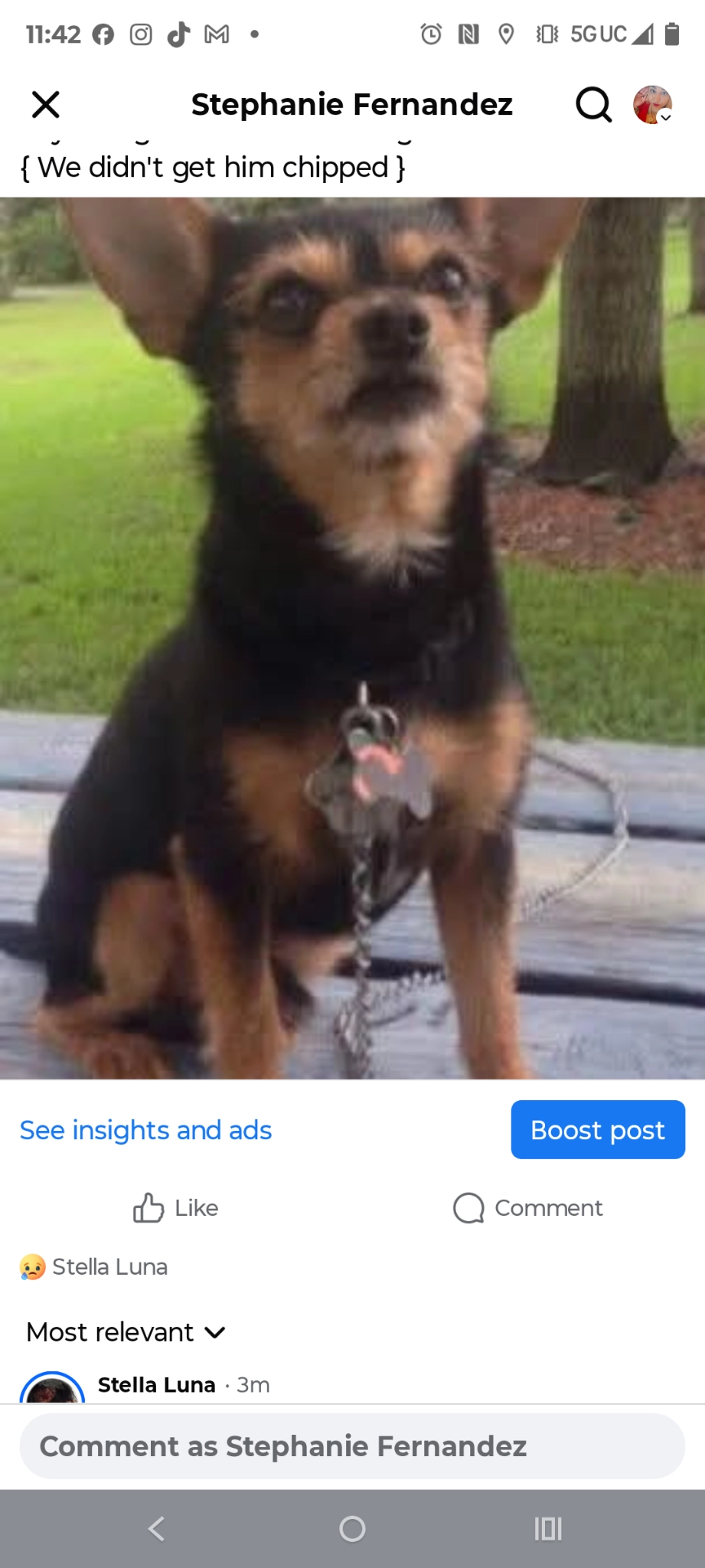Viewport: 705px width, 1568px height.
Task: Like this post
Action: [x=176, y=1208]
